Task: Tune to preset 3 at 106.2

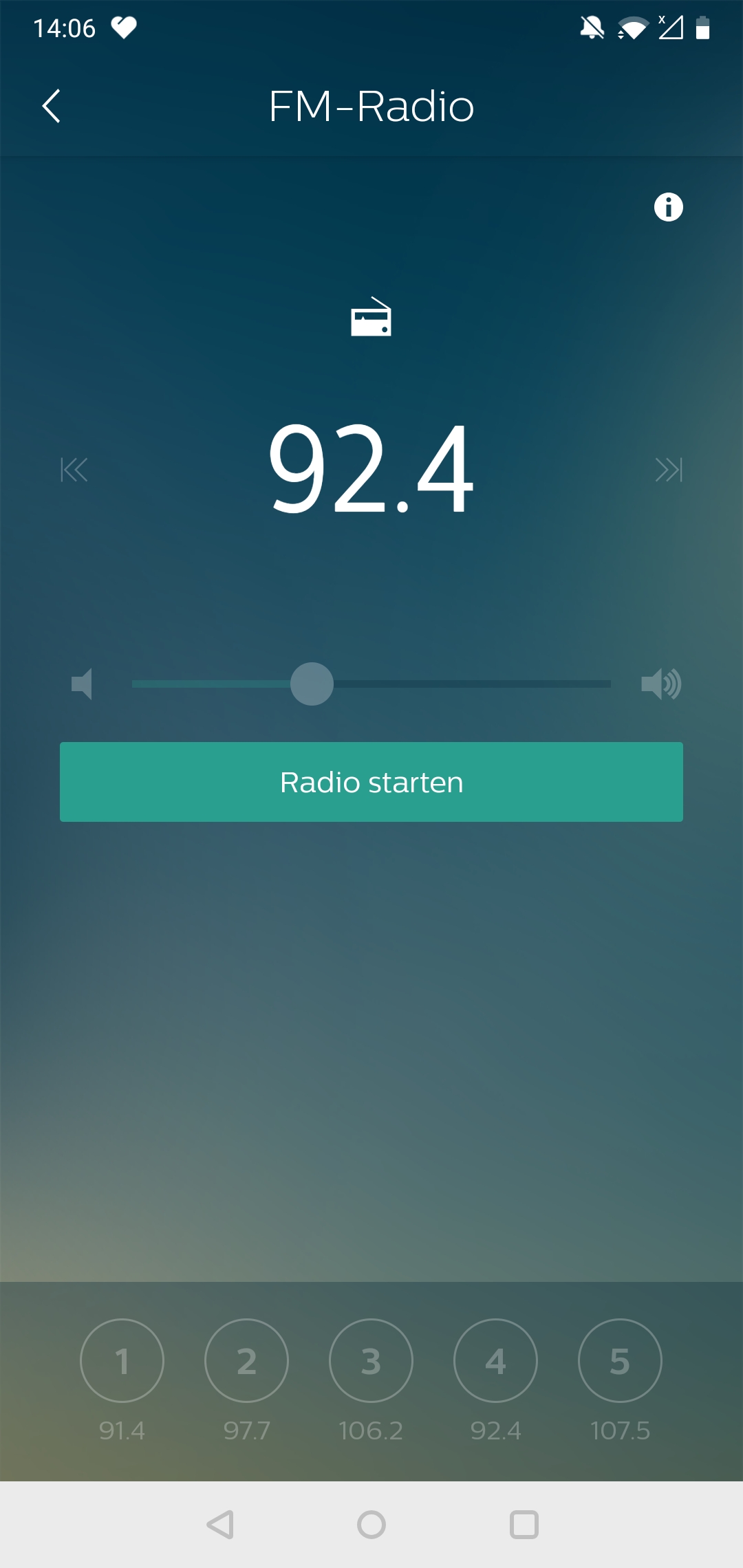Action: coord(371,1360)
